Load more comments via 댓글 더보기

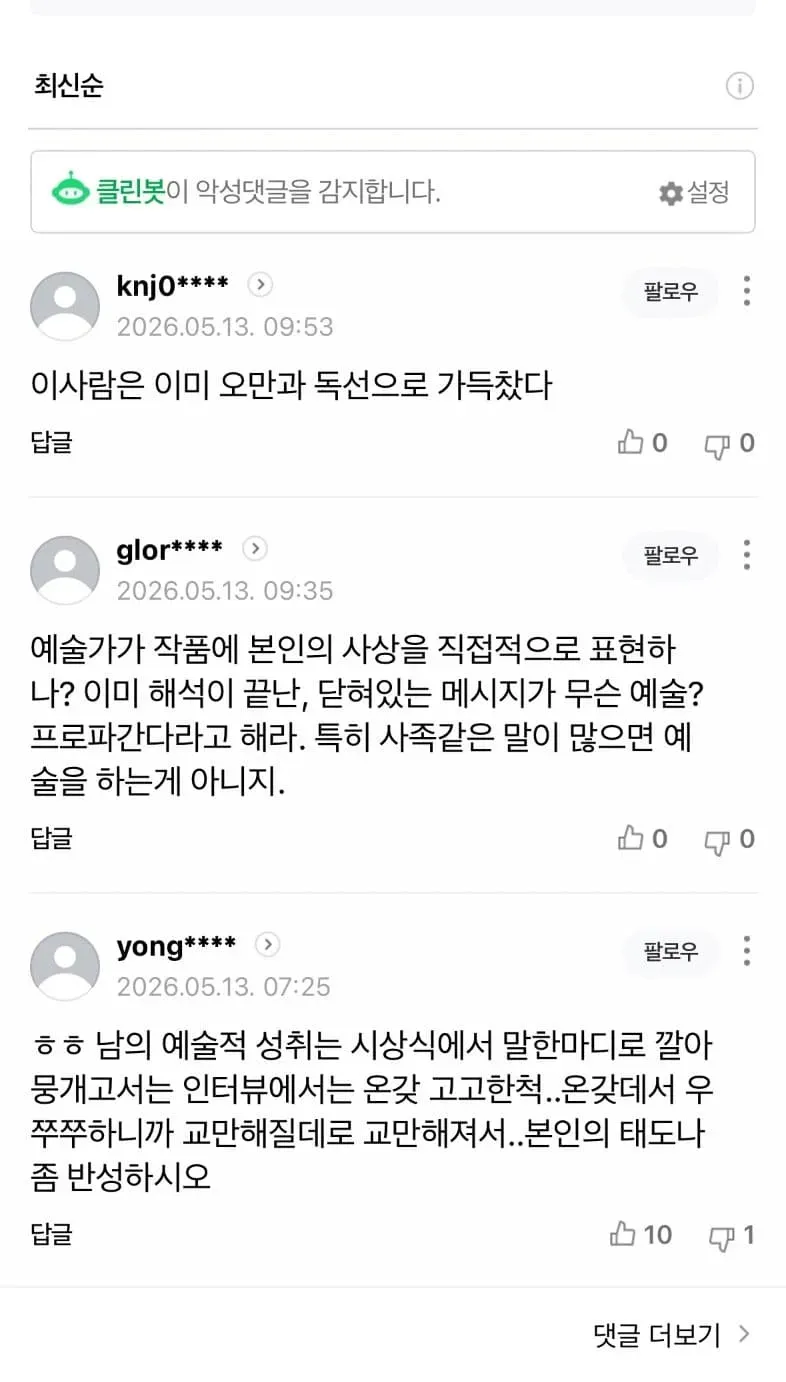tap(671, 1334)
